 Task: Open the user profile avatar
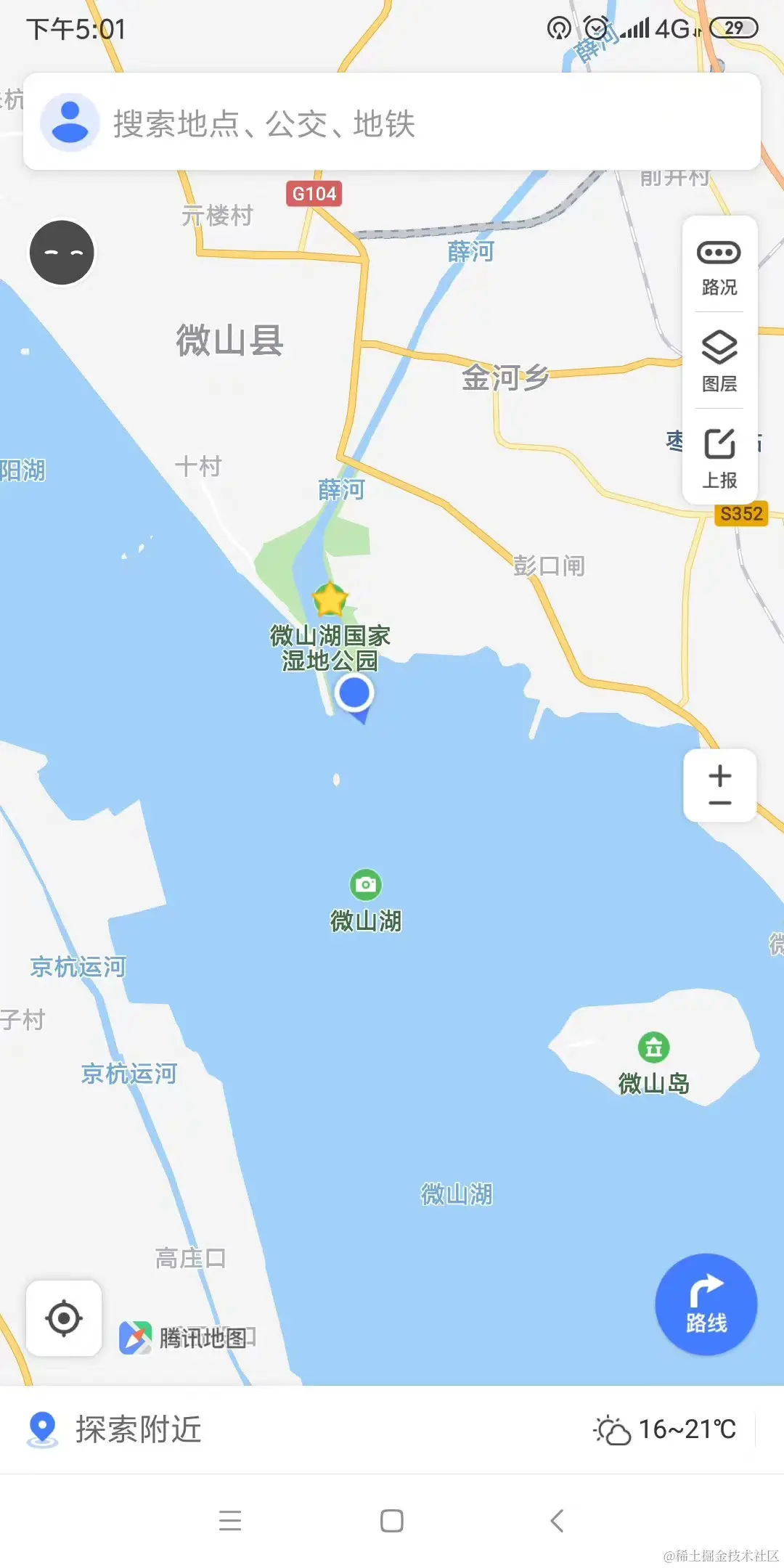click(x=70, y=122)
